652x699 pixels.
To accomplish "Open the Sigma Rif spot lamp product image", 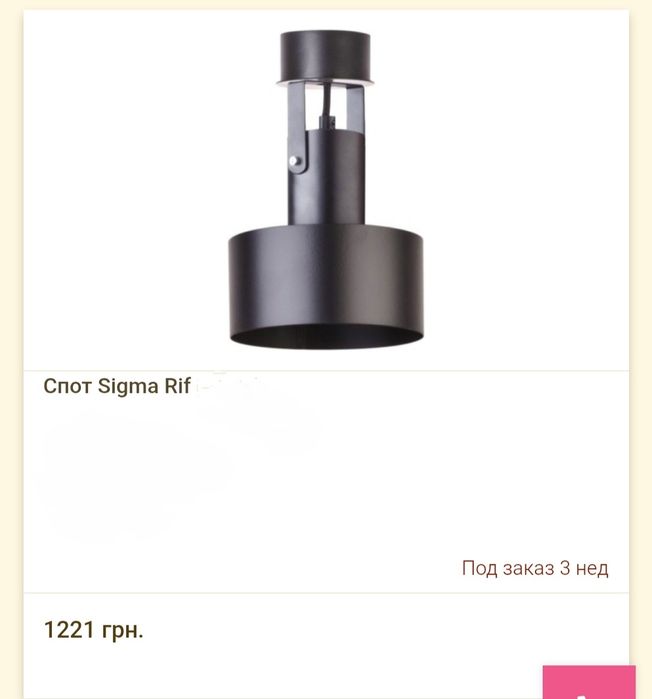I will [x=326, y=190].
